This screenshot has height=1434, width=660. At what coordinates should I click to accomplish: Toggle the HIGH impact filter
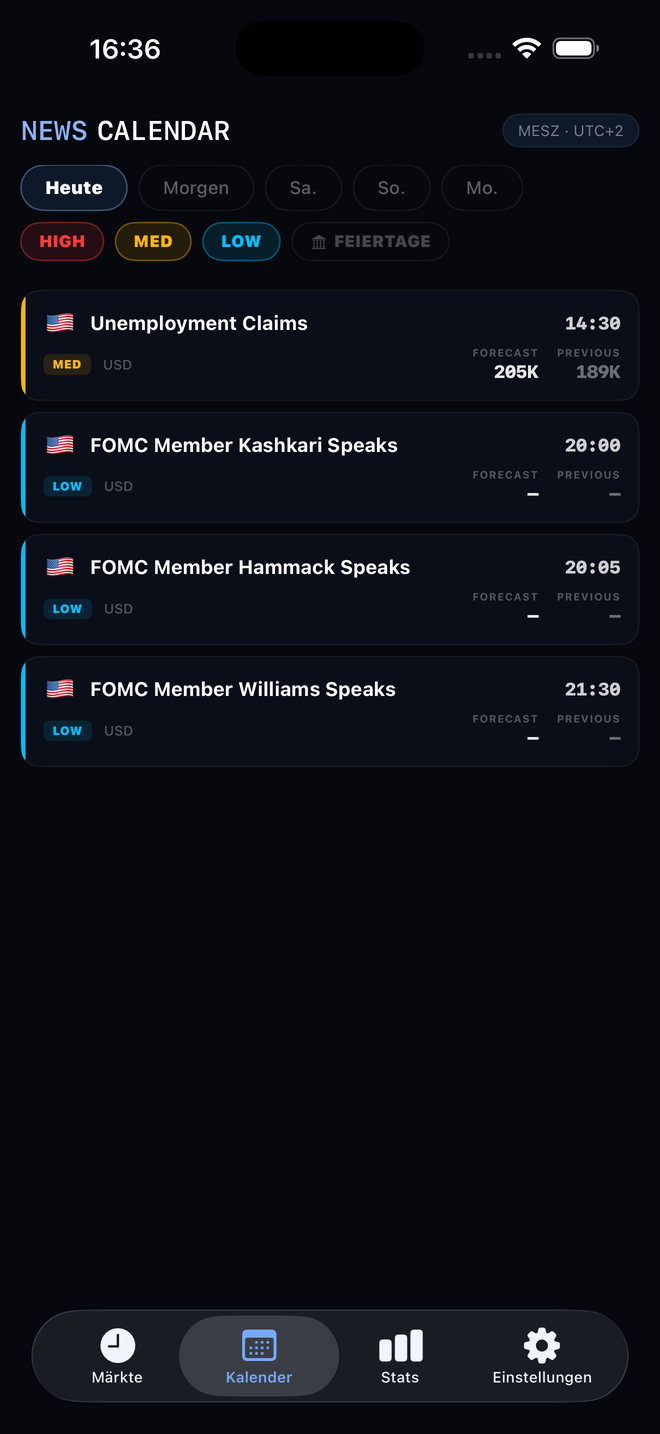62,241
